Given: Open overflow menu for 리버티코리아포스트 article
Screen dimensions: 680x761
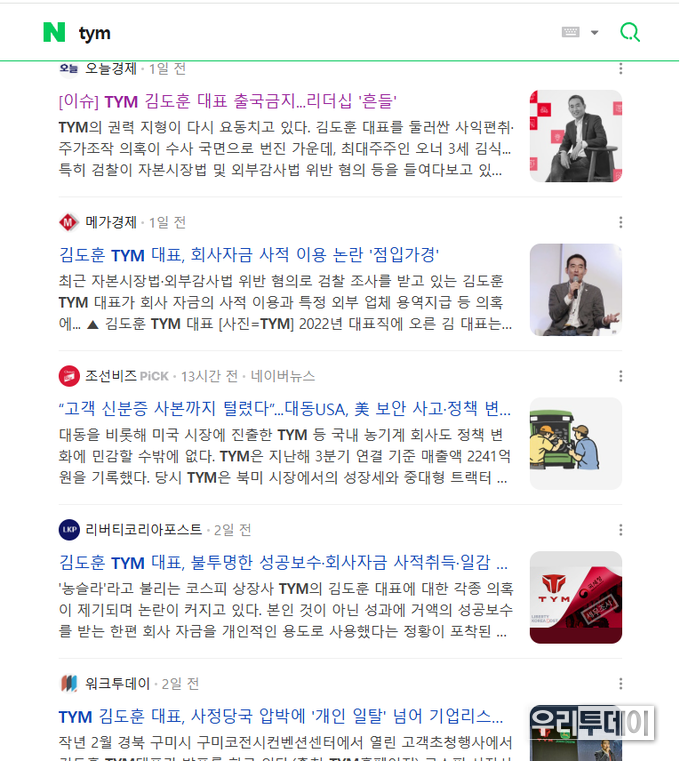Looking at the screenshot, I should coord(620,530).
